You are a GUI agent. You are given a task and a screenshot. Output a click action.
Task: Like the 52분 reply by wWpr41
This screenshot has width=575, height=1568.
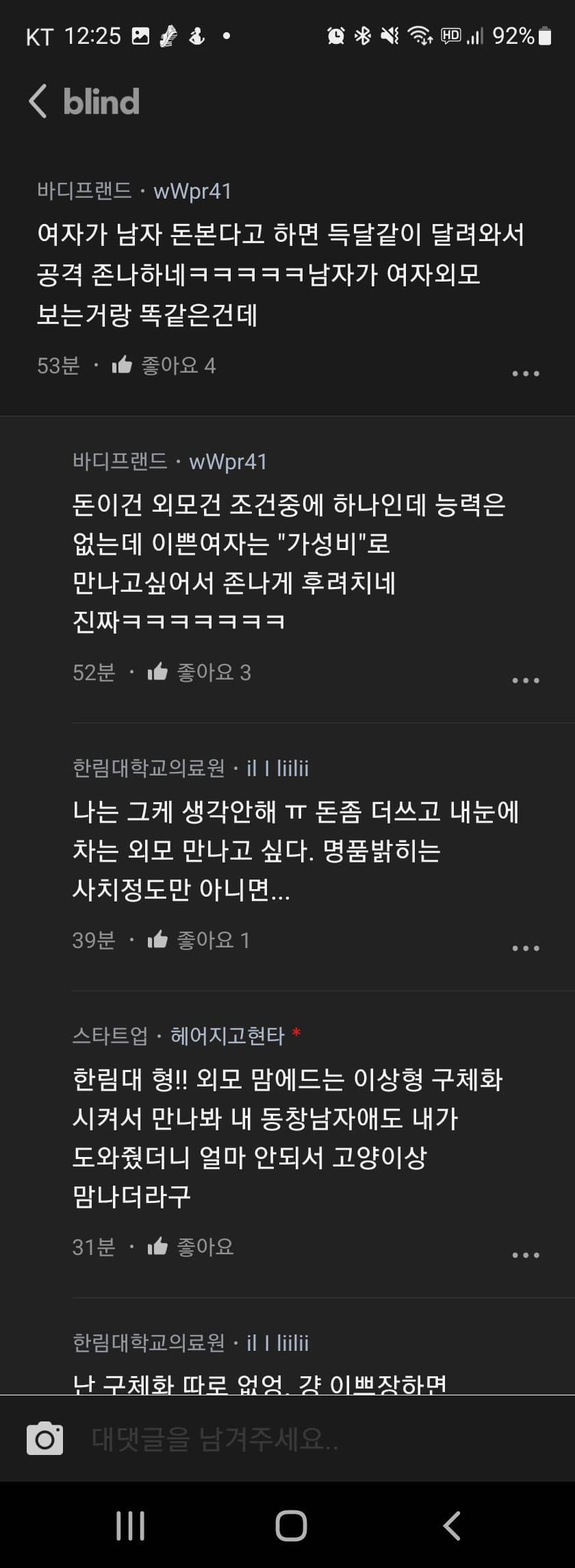tap(157, 672)
